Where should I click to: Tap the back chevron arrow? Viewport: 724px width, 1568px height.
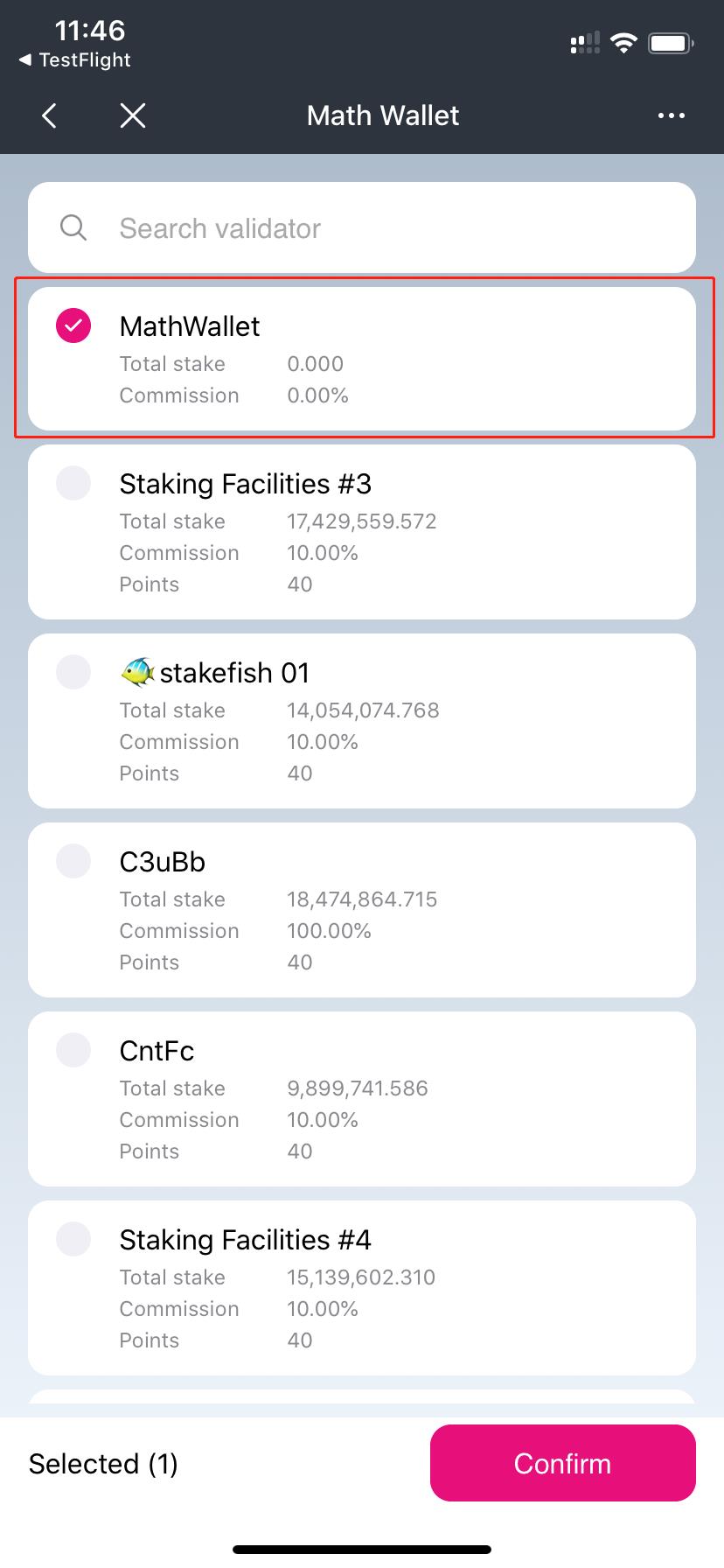tap(49, 115)
